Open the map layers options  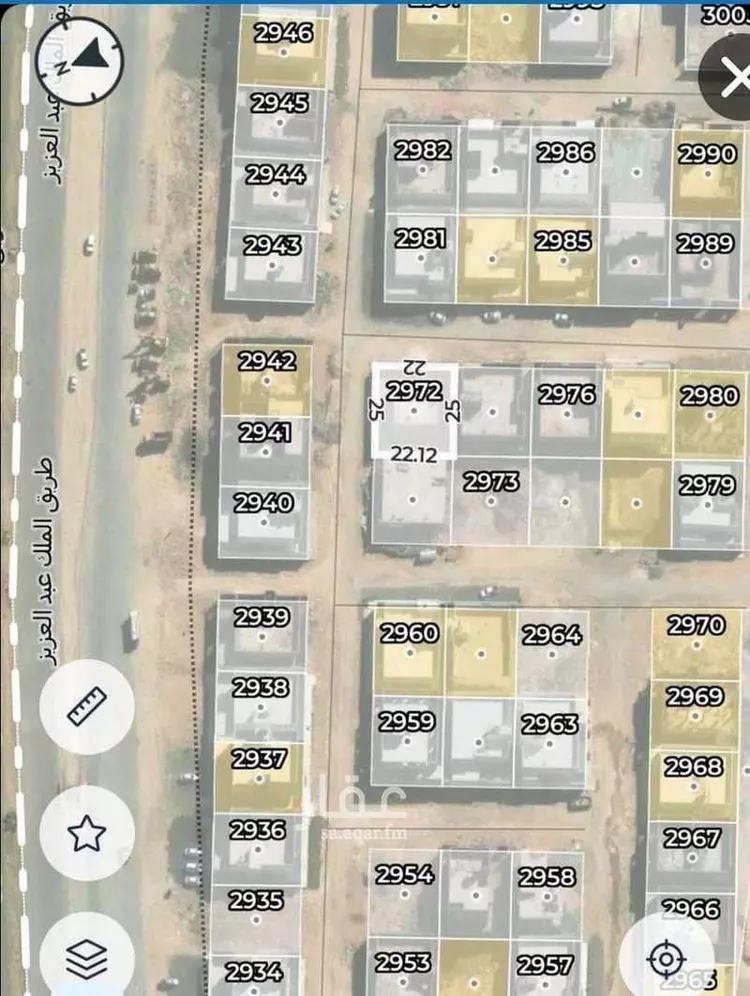pyautogui.click(x=86, y=957)
